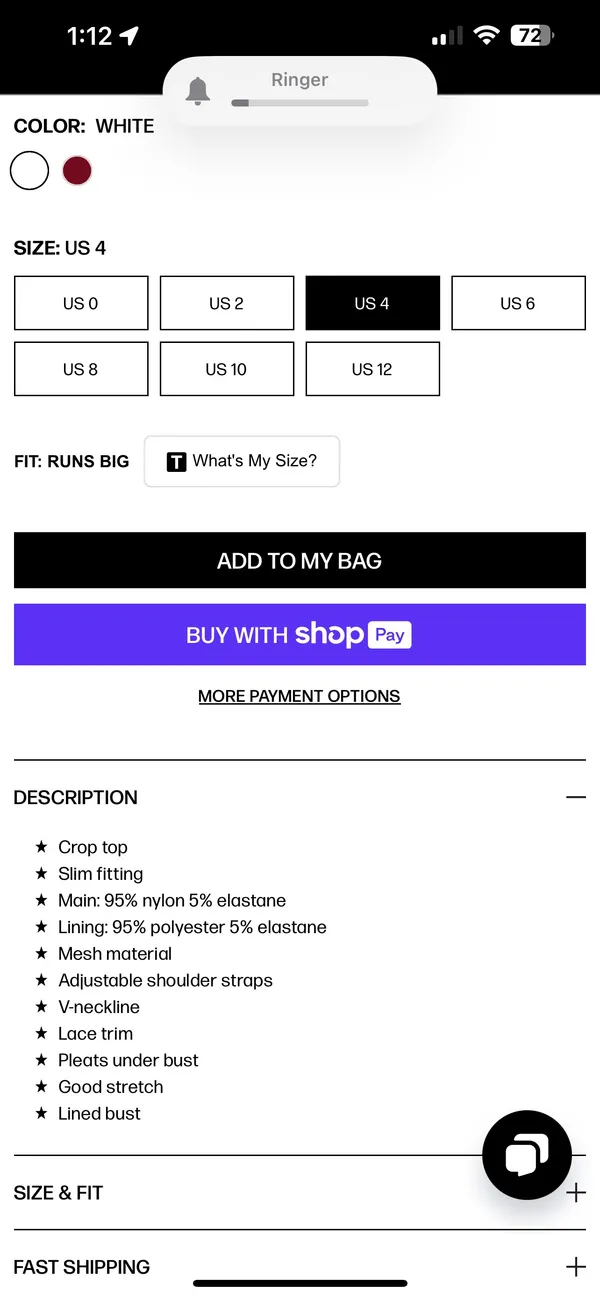Select size US 0

(81, 303)
